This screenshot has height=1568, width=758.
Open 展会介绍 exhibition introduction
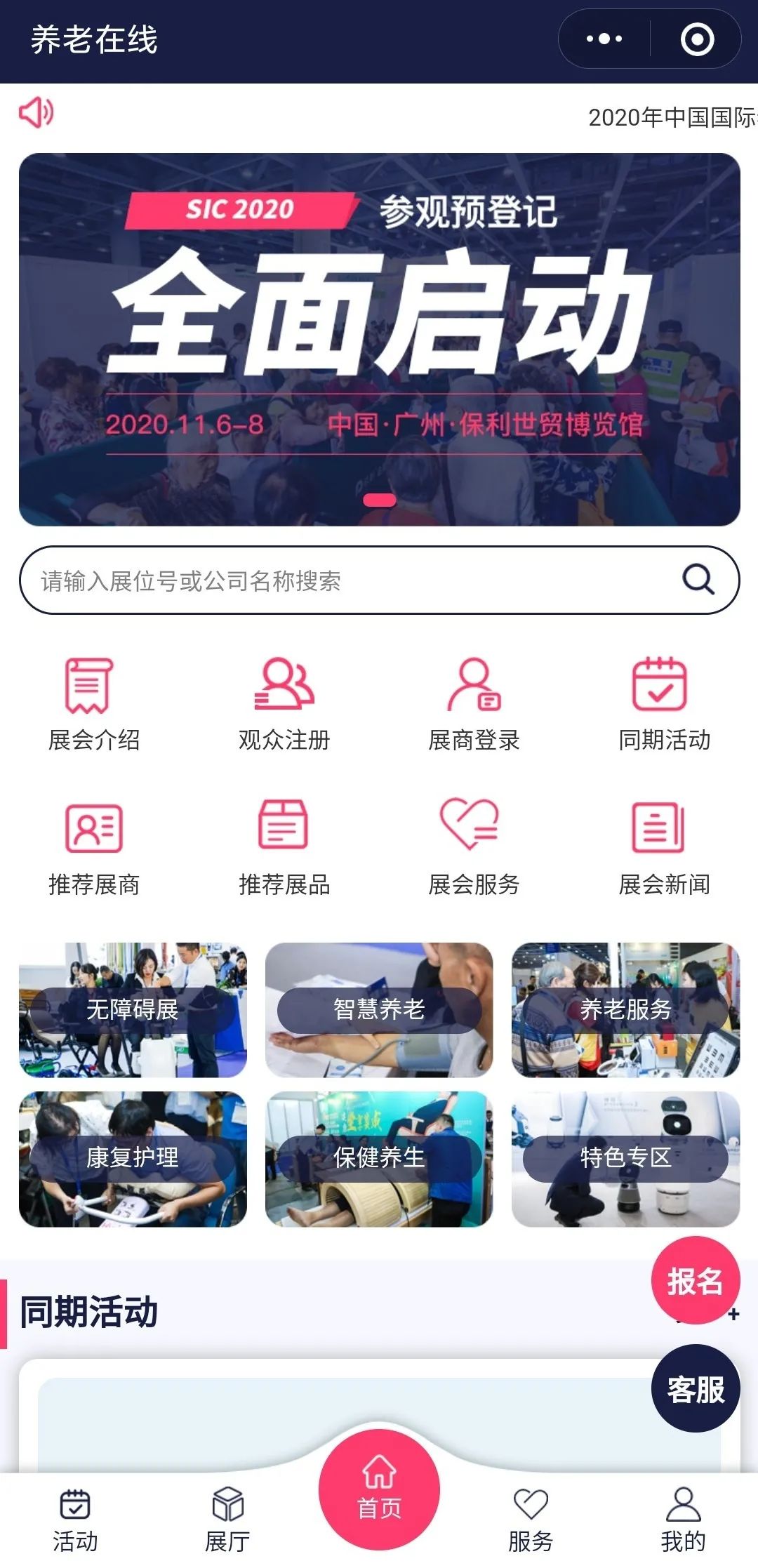[x=93, y=703]
